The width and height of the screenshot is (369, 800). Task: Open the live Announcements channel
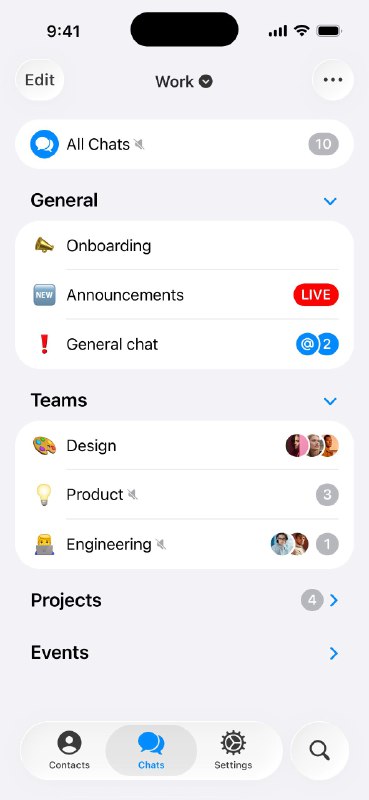[184, 295]
